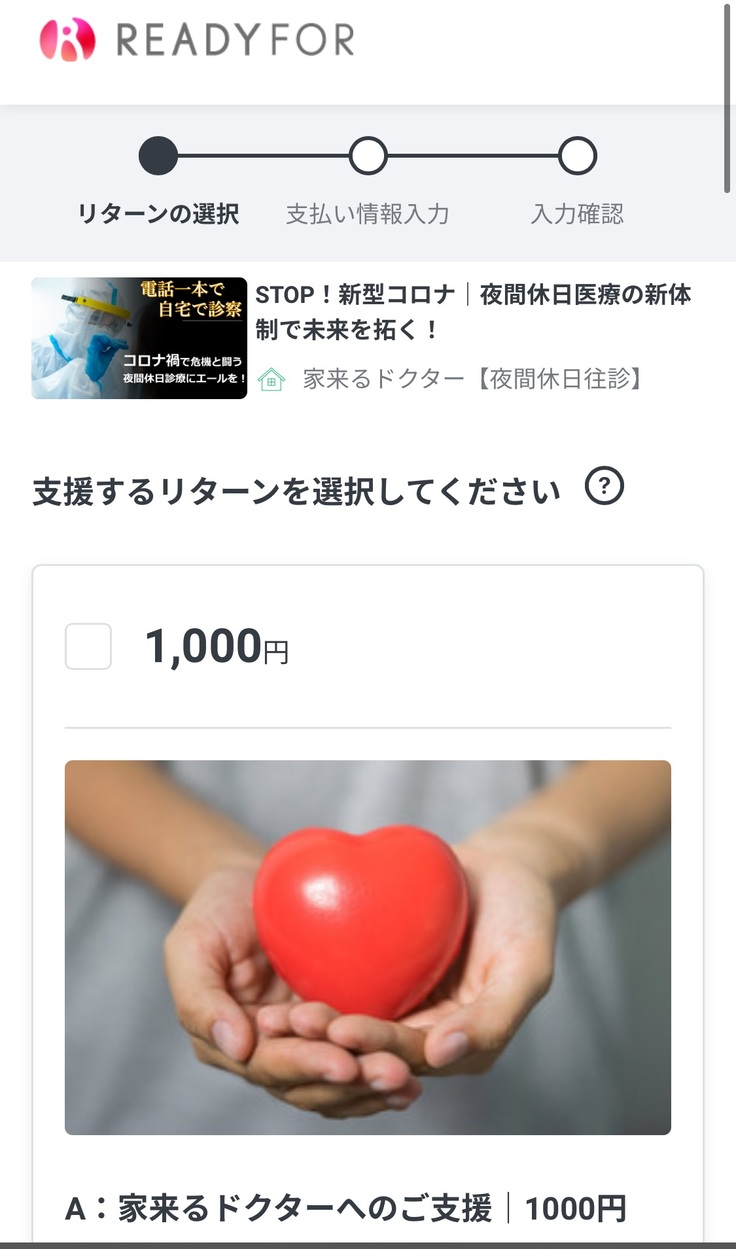The image size is (736, 1249).
Task: Select the 1,000円 return checkbox
Action: [x=88, y=646]
